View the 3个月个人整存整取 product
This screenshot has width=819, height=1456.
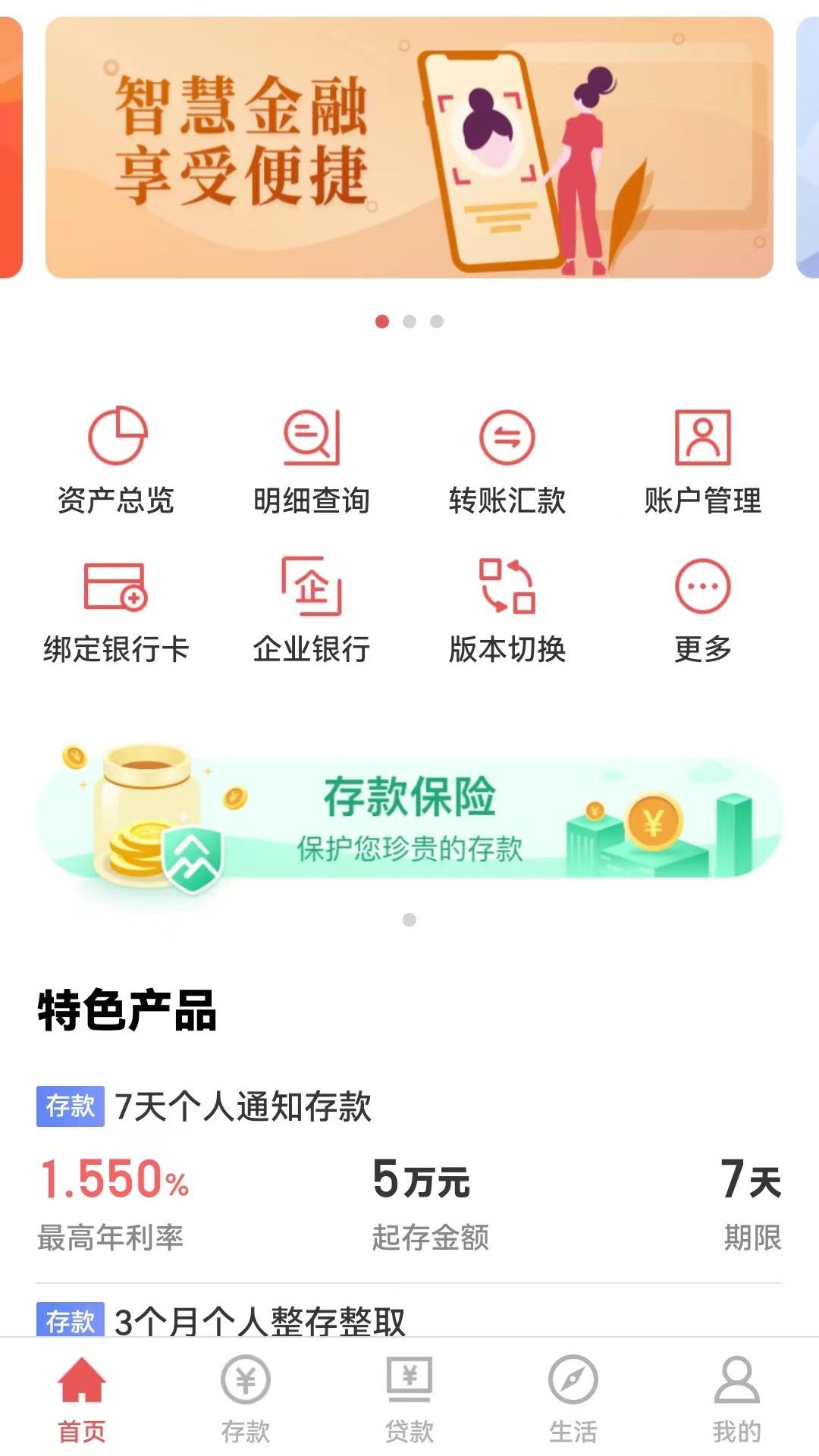(x=259, y=1319)
